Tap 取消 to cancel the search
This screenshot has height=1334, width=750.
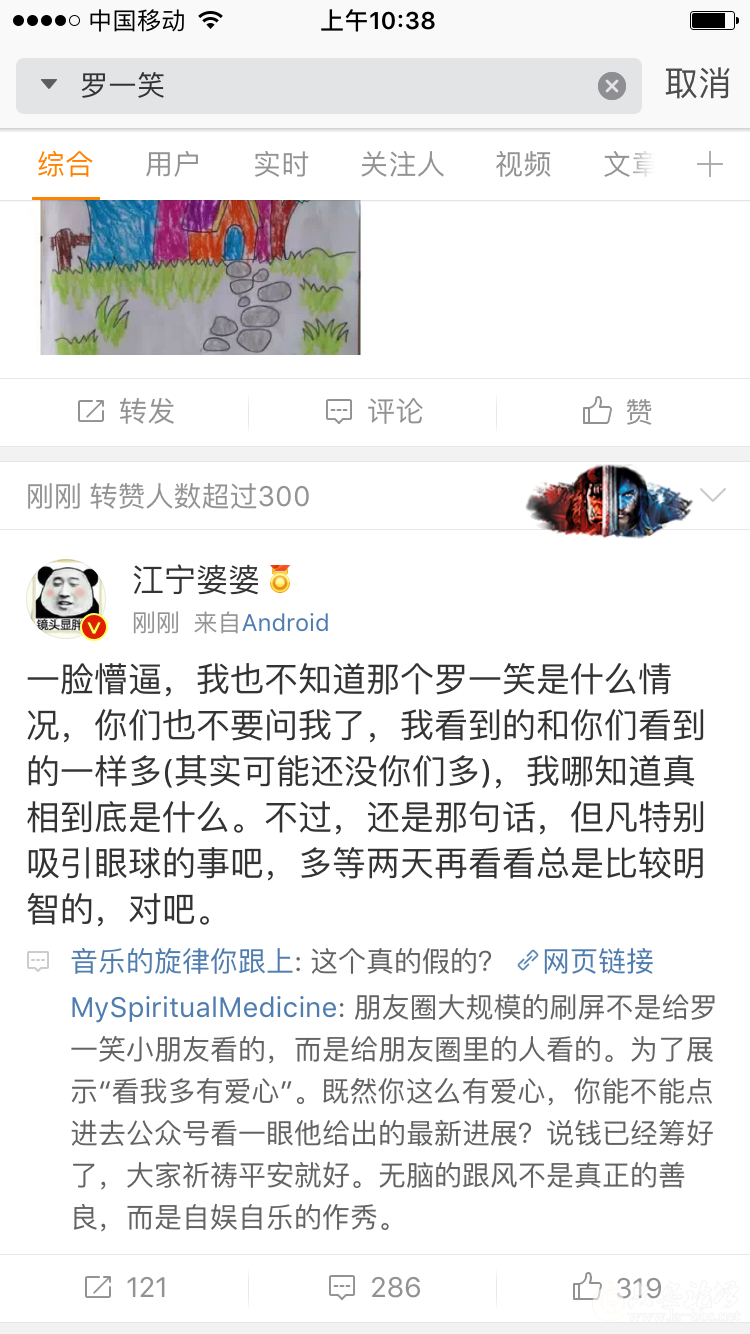coord(697,85)
